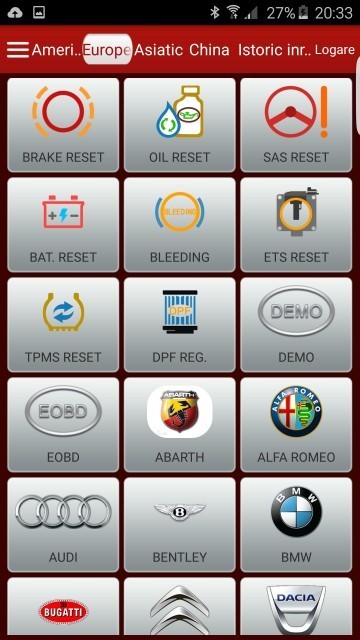This screenshot has height=640, width=360.
Task: Switch to the Asiatic tab
Action: (x=159, y=50)
